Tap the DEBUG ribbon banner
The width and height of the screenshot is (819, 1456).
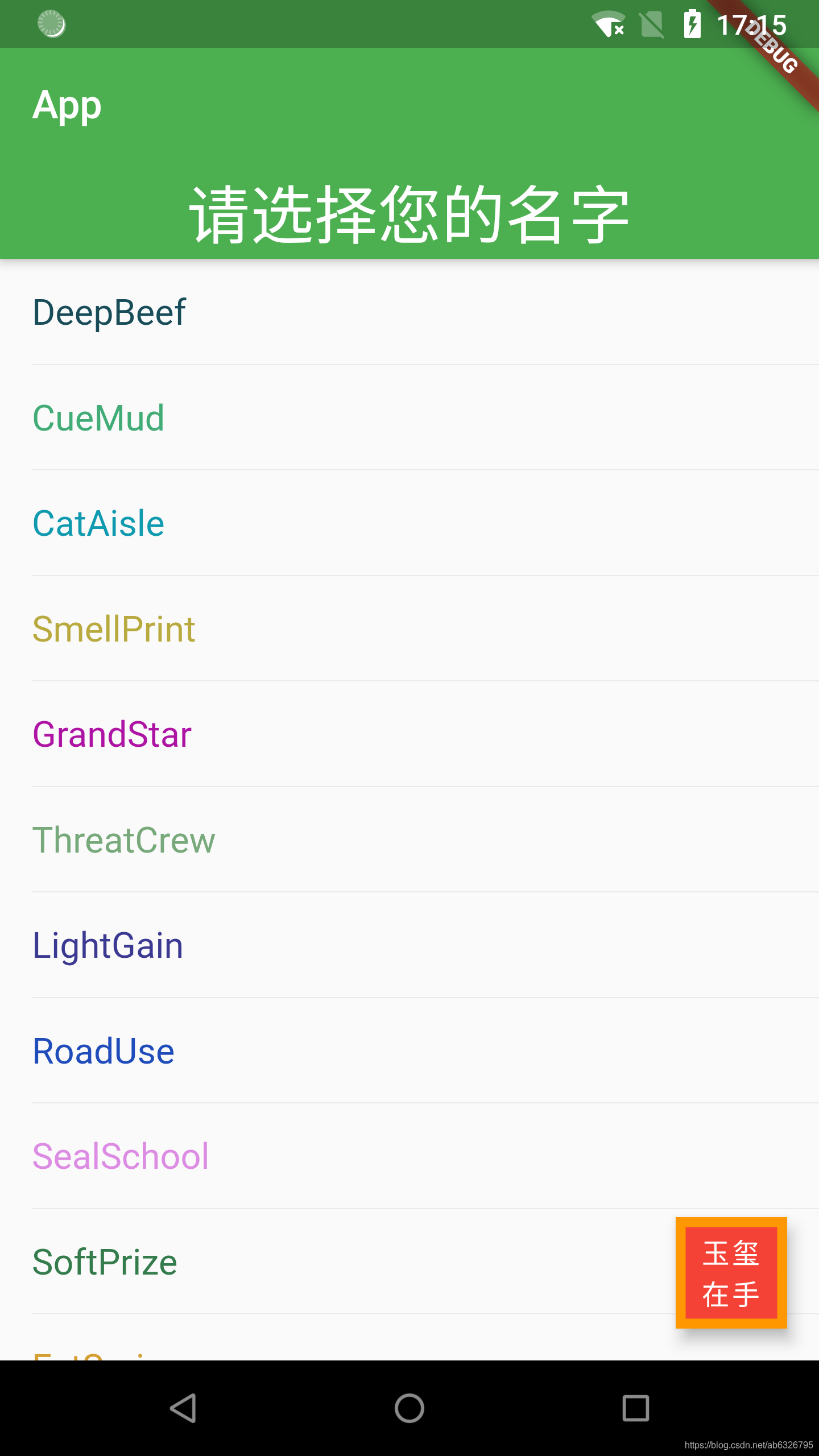tap(771, 48)
